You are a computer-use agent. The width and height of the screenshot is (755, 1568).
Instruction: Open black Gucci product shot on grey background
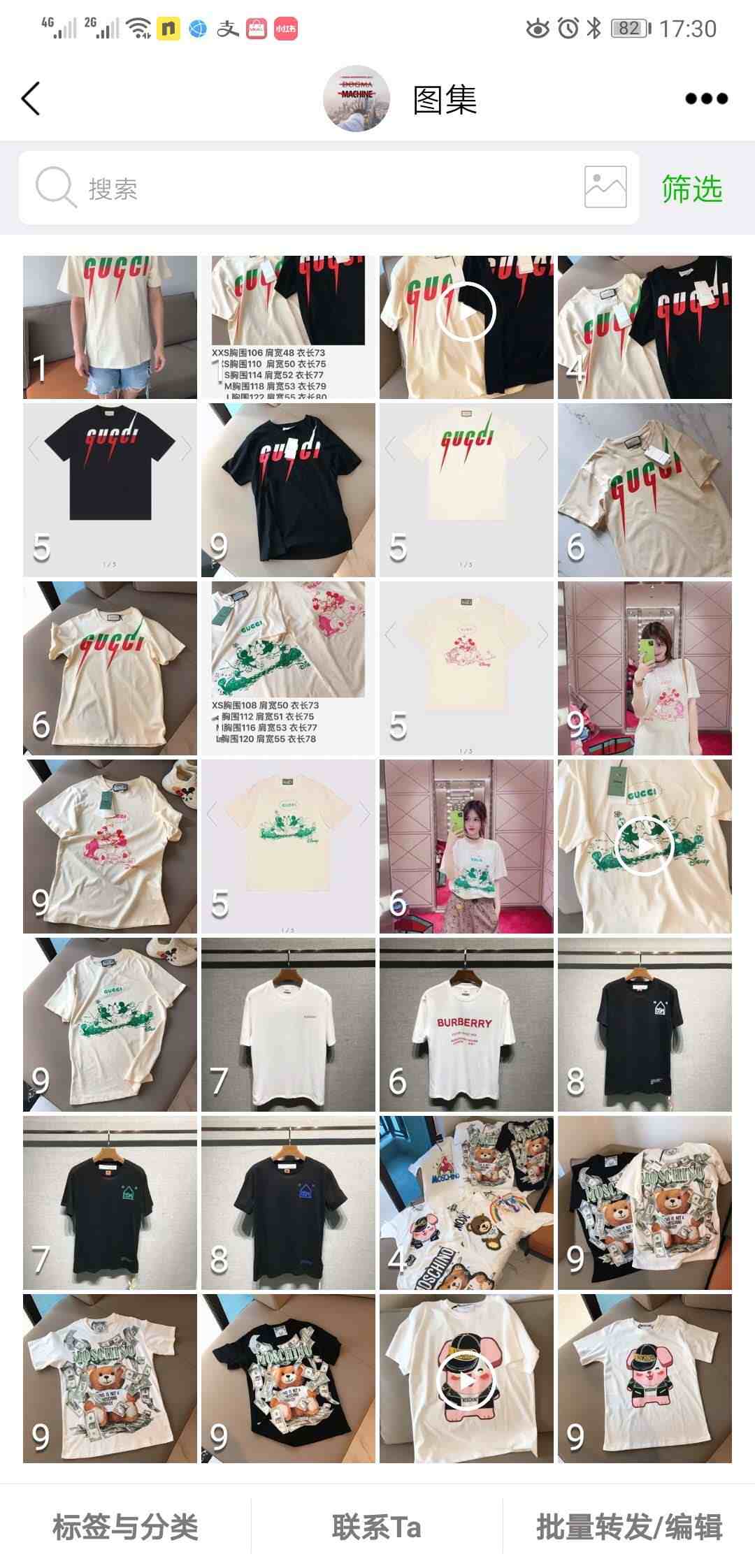click(x=110, y=490)
